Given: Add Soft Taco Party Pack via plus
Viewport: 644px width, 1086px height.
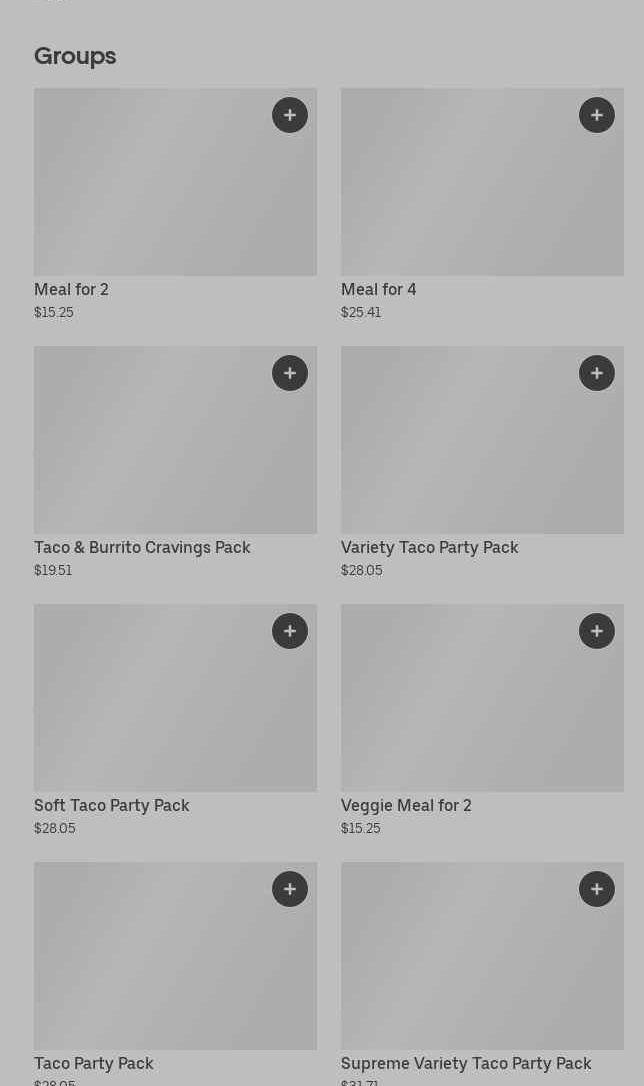Looking at the screenshot, I should [289, 631].
